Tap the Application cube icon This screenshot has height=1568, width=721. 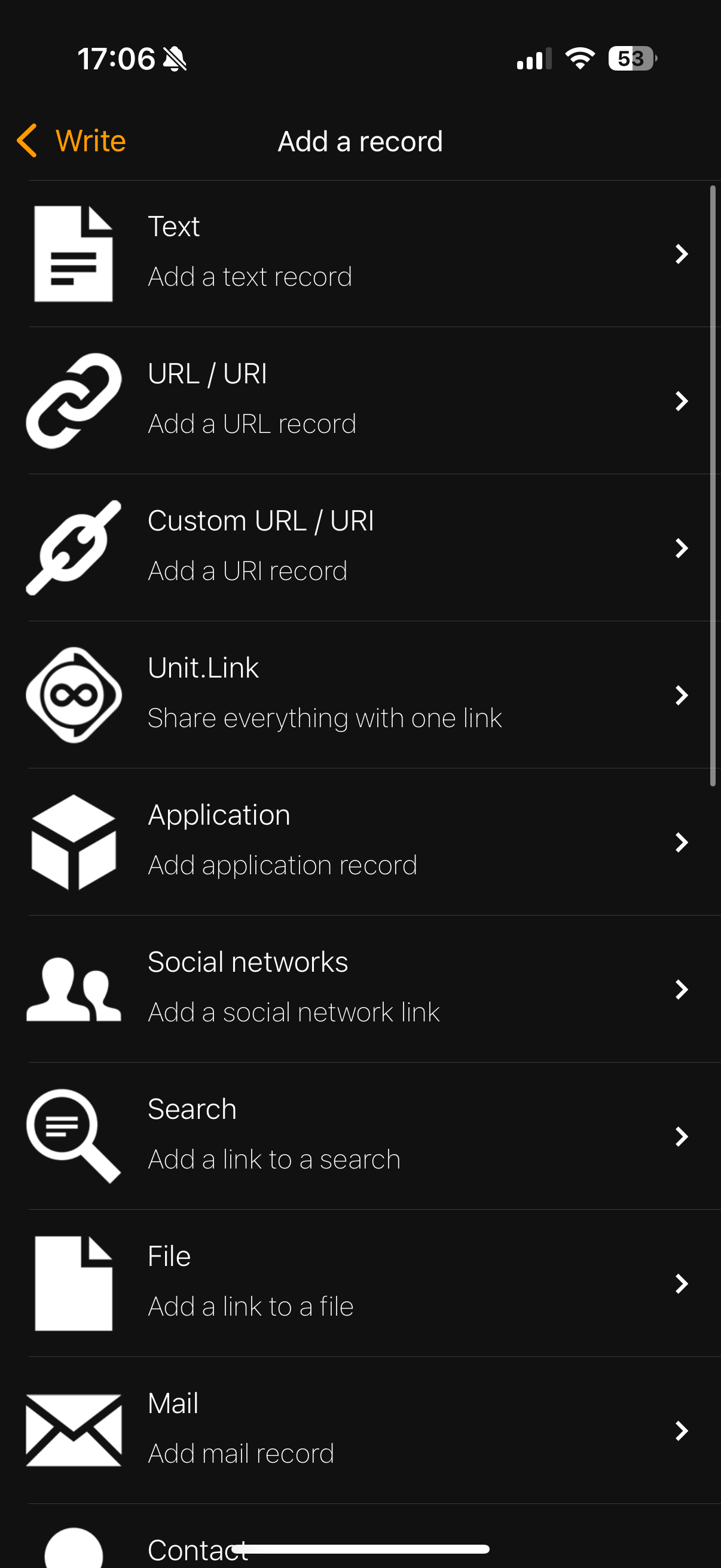(x=73, y=841)
